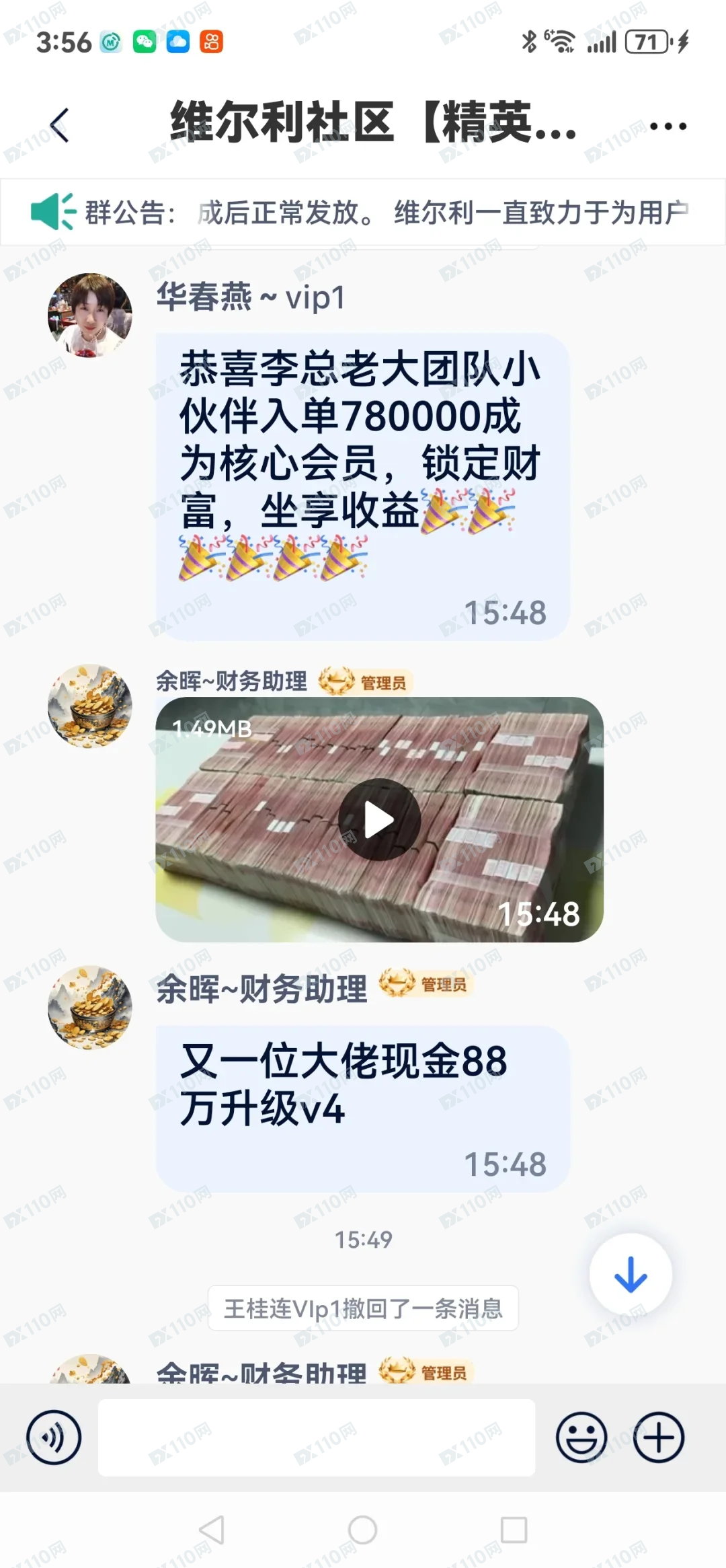The image size is (726, 1568).
Task: Open the plus attachments menu
Action: click(x=659, y=1438)
